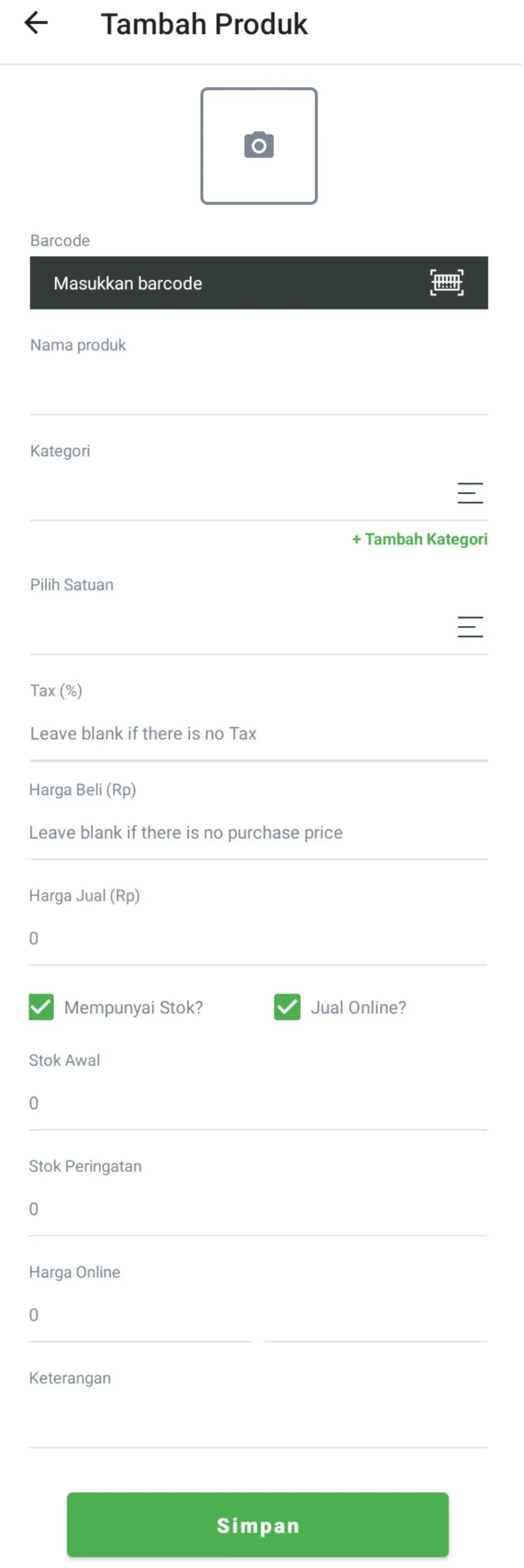Click the back arrow on Tambah Produk
This screenshot has width=524, height=1568.
pos(37,23)
